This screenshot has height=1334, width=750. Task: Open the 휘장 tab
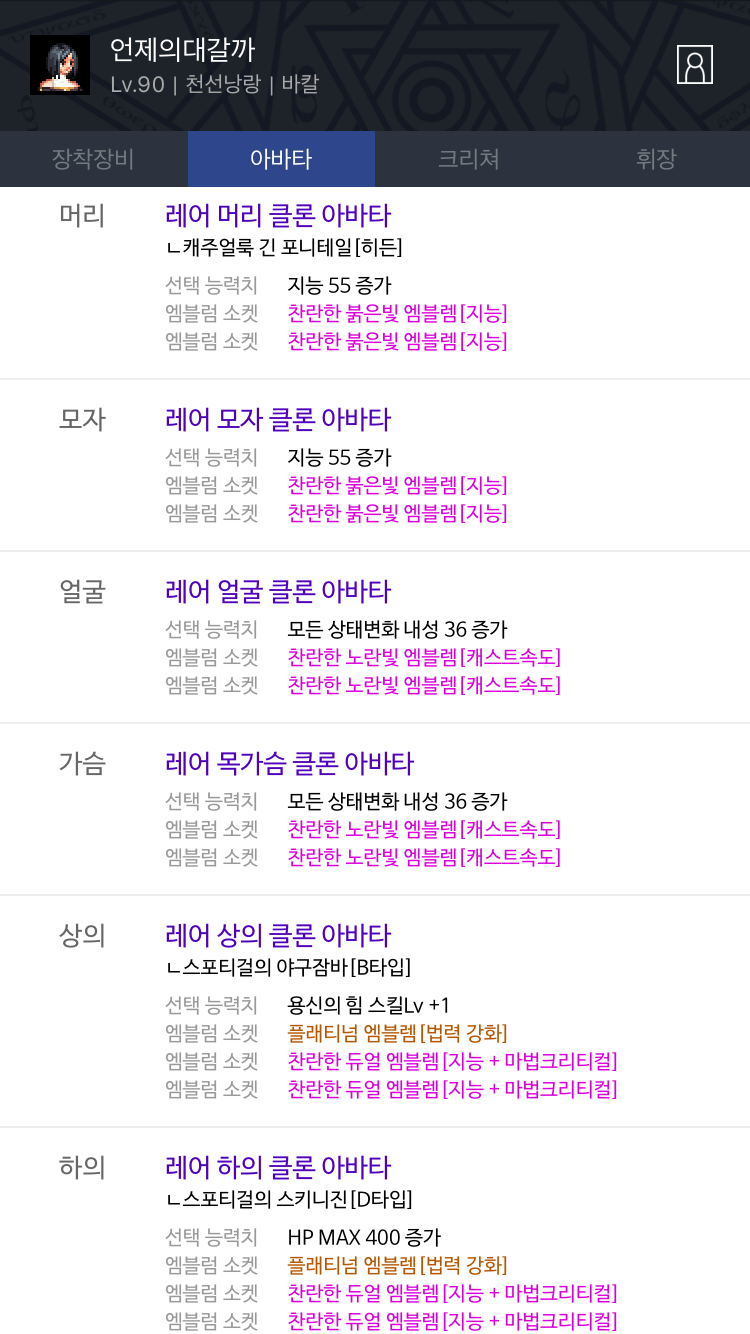656,159
